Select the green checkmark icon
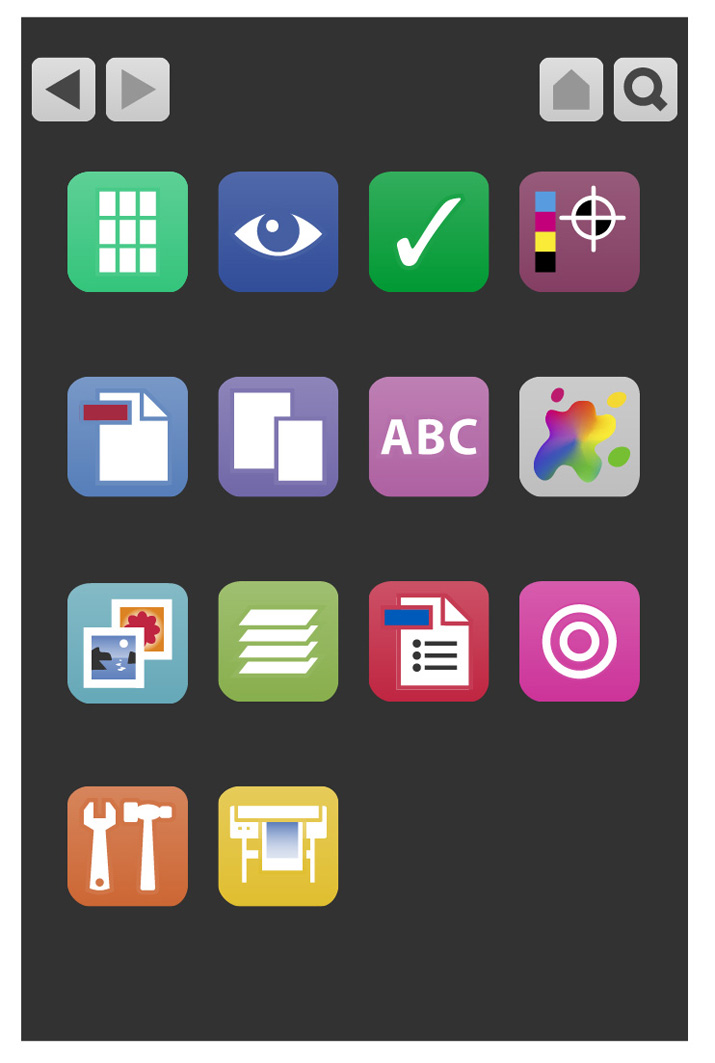715x1063 pixels. coord(429,232)
